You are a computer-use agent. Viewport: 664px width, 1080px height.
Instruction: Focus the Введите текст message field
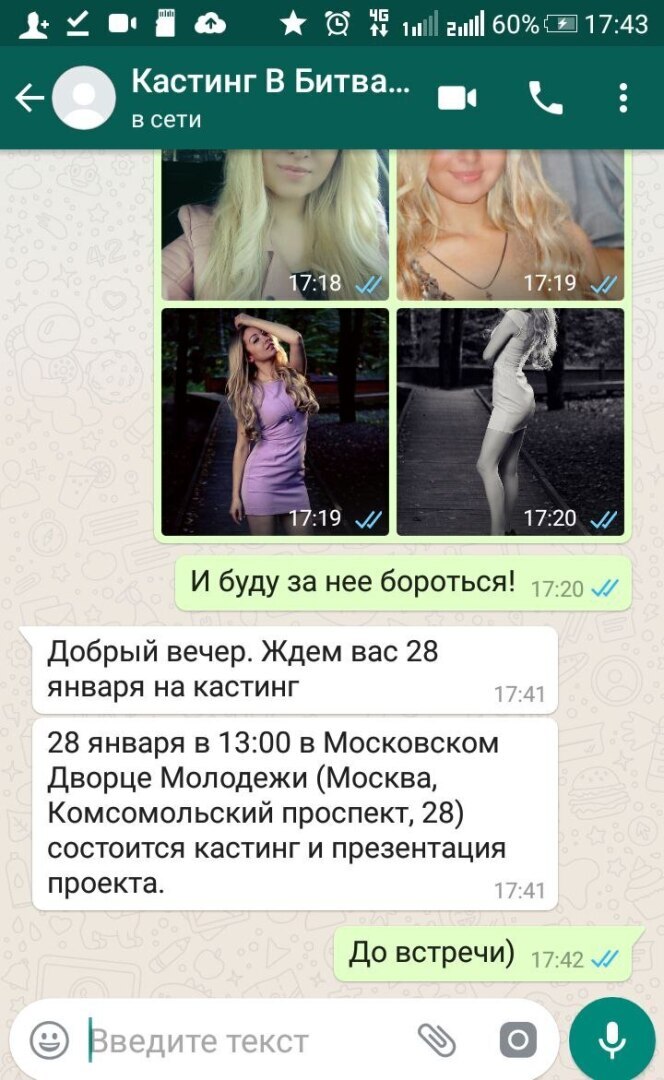click(x=240, y=1040)
